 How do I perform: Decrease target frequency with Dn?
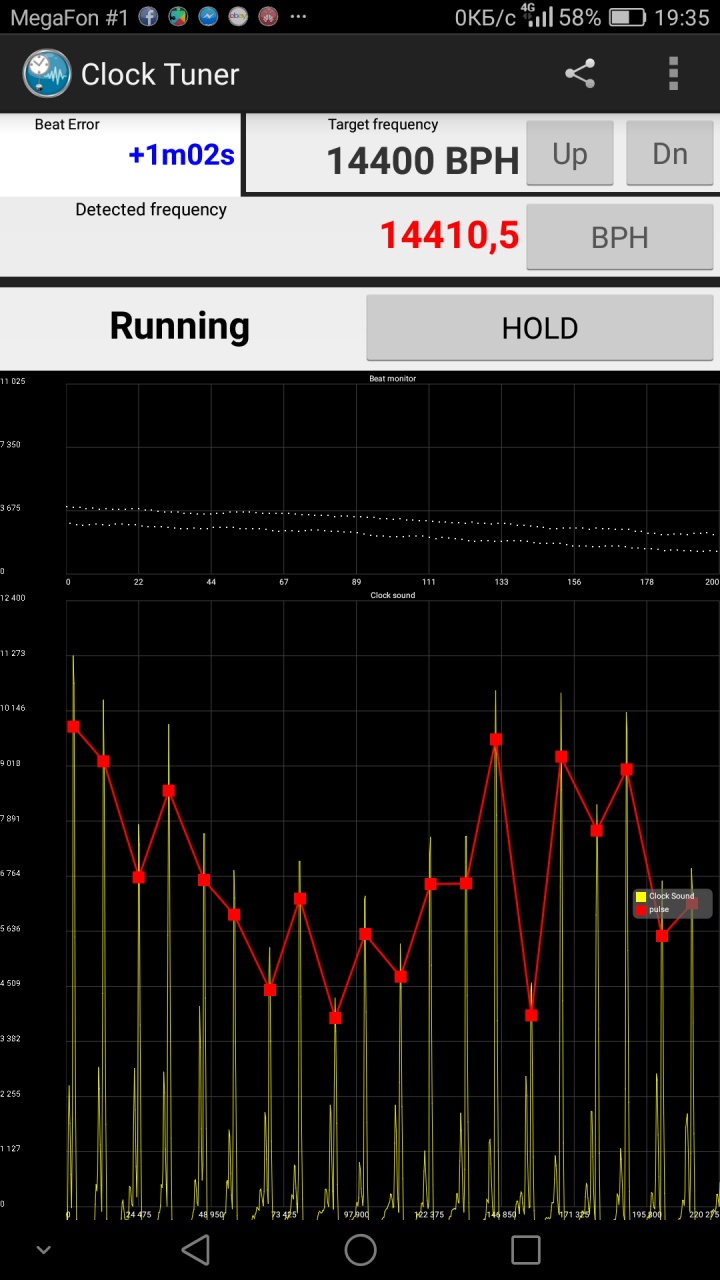tap(669, 153)
